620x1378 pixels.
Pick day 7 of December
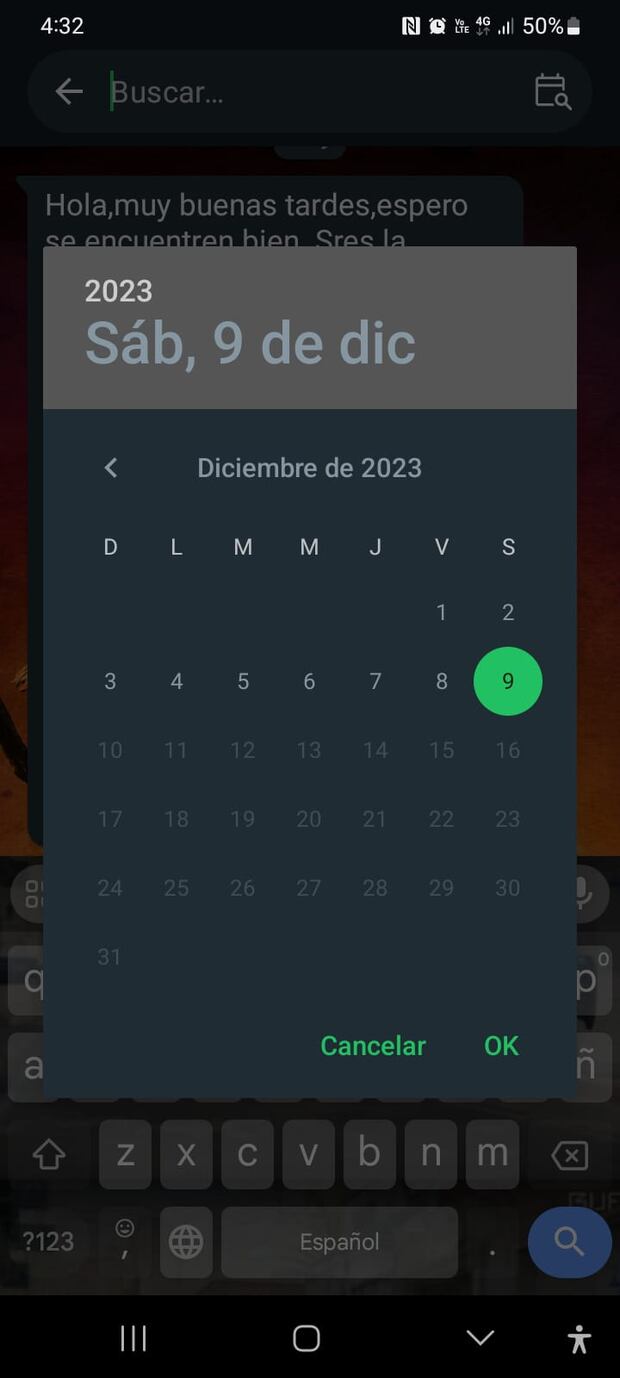click(375, 682)
